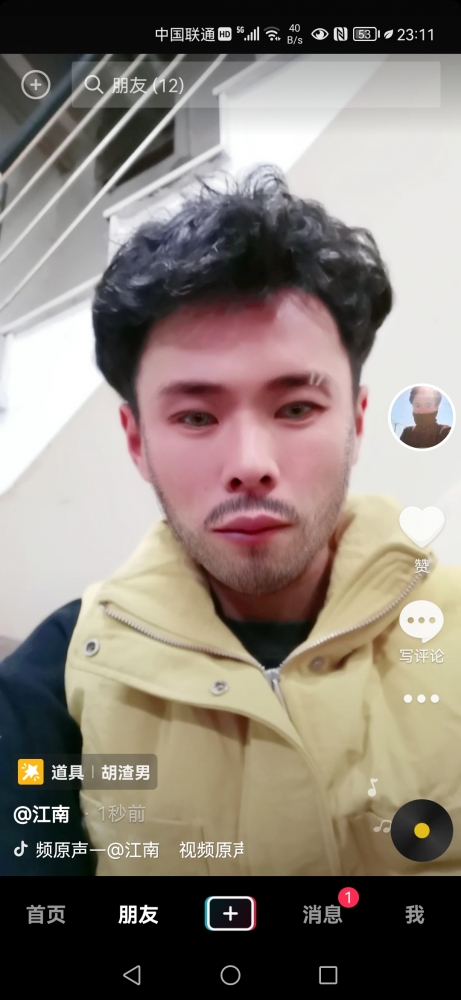Go to the 我 profile tab
The width and height of the screenshot is (461, 1000).
click(414, 915)
